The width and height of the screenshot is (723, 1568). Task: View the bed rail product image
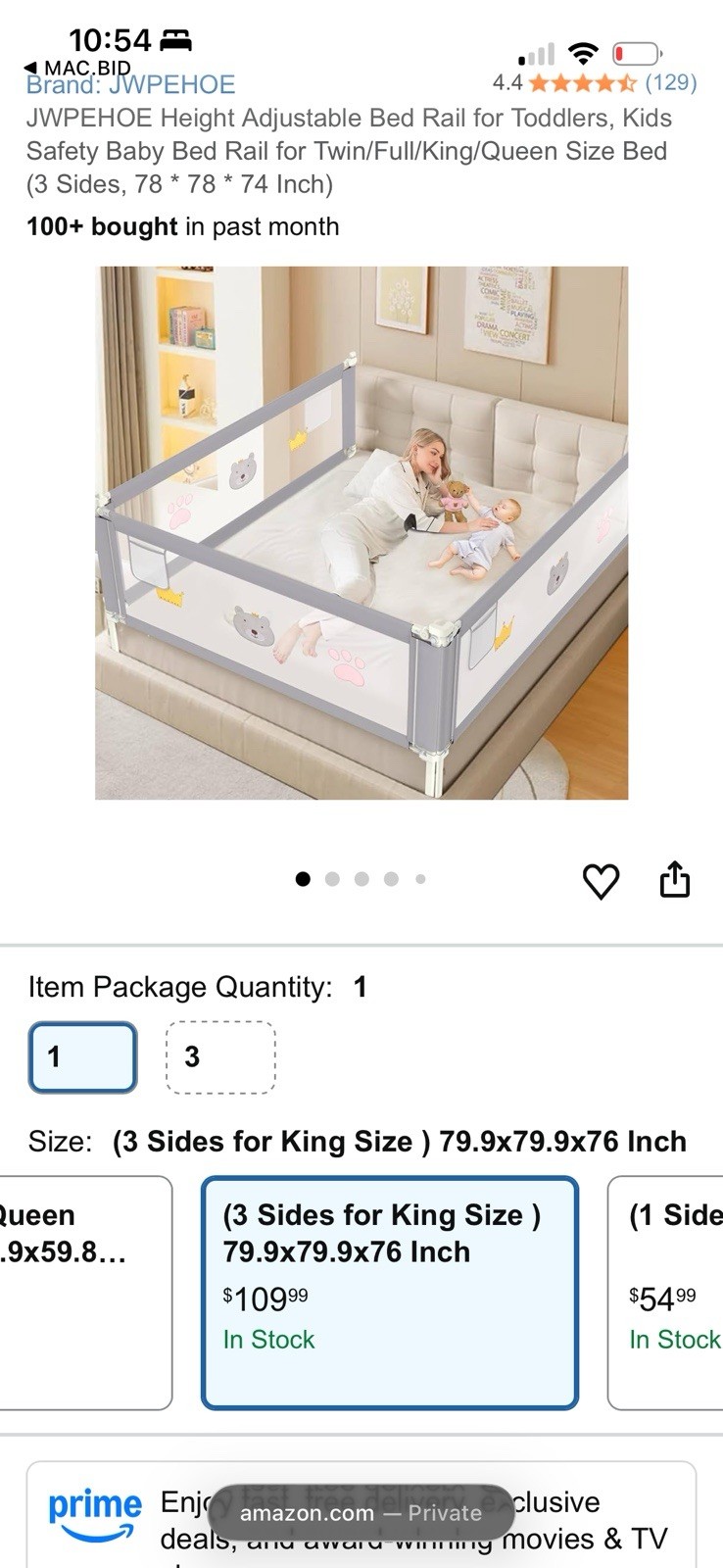(361, 532)
